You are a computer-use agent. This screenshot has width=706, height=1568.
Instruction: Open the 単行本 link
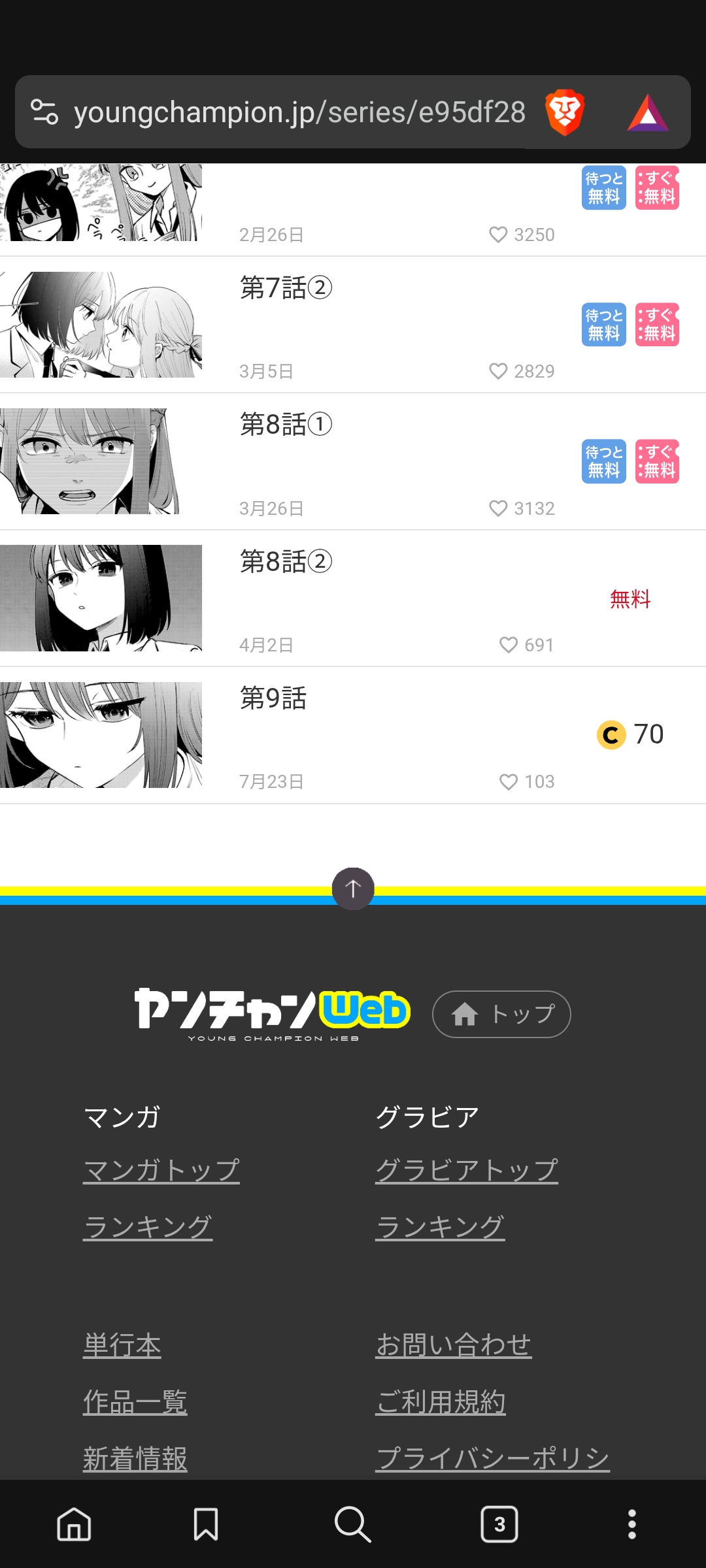(122, 1345)
